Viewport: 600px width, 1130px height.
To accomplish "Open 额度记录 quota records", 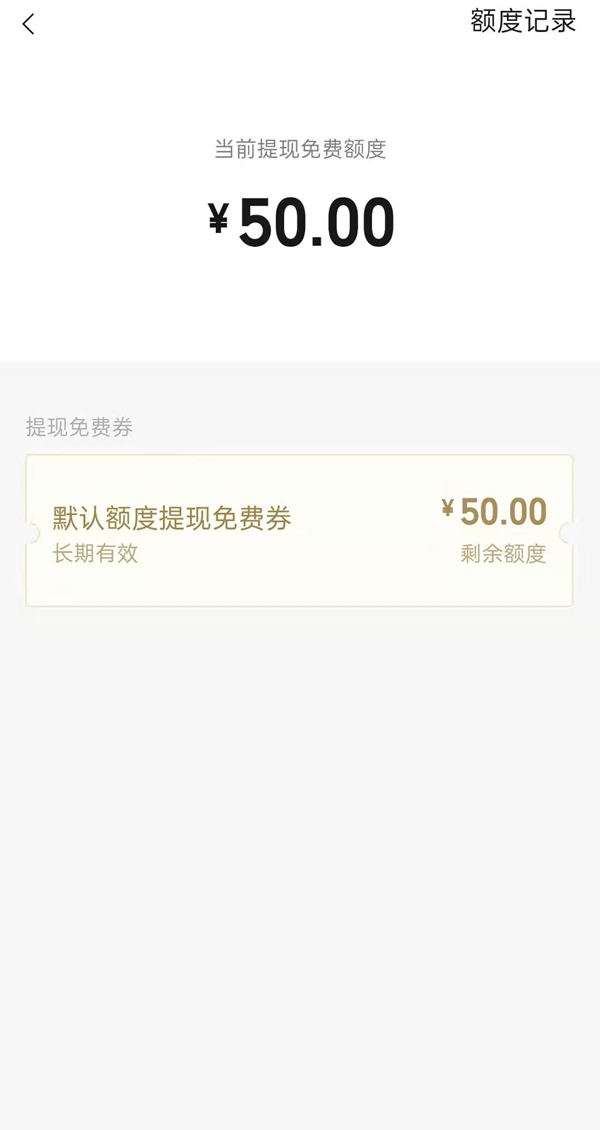I will point(523,21).
